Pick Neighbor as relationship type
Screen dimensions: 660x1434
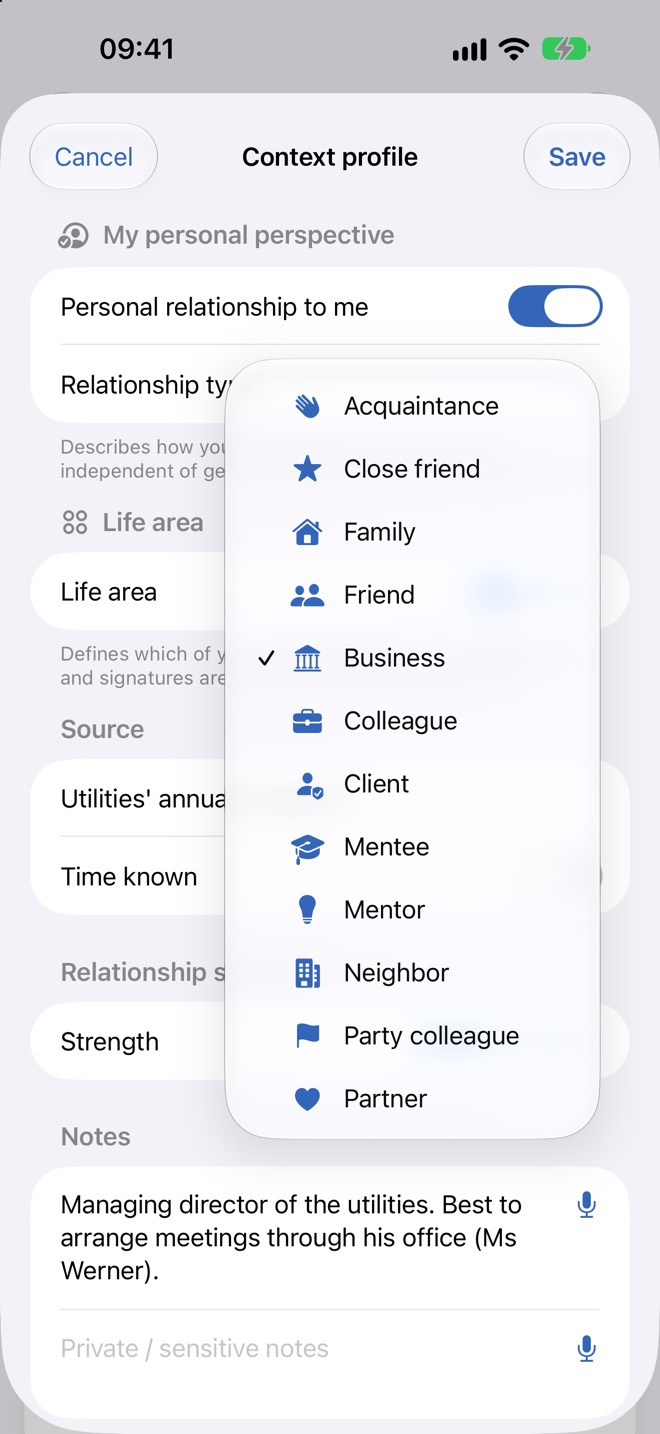tap(412, 973)
